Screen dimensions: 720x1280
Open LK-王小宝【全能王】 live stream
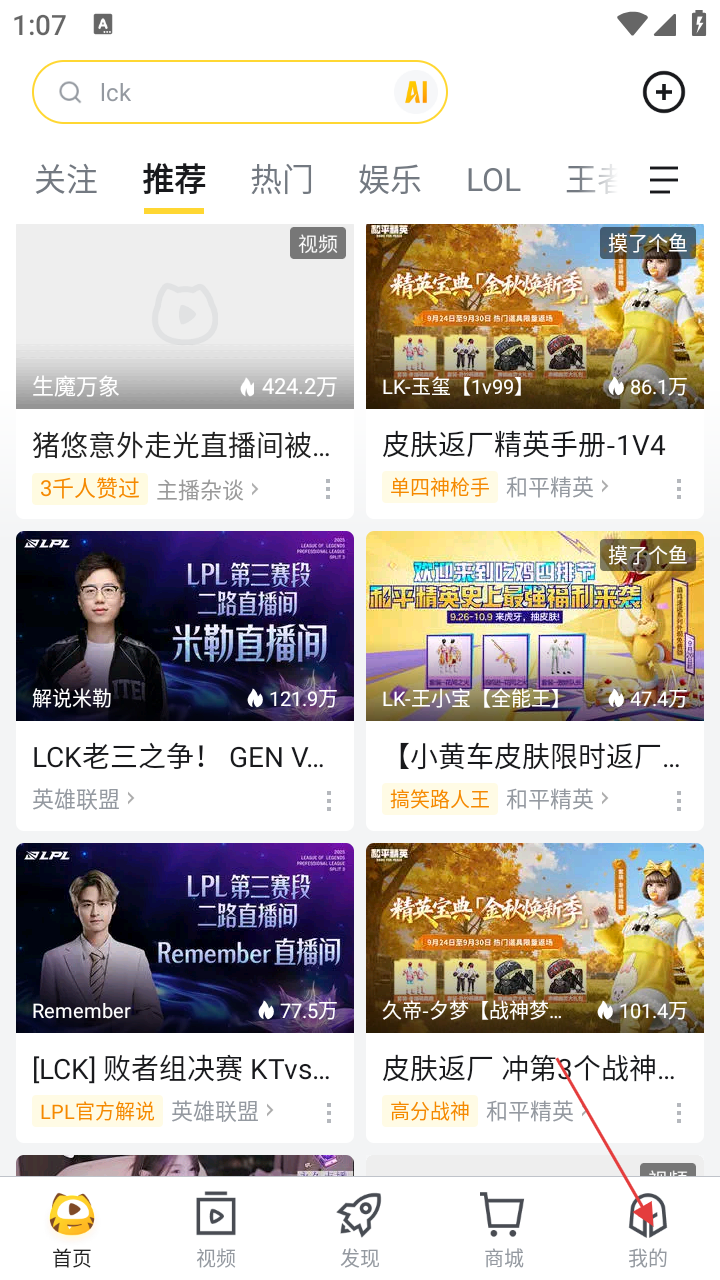pyautogui.click(x=535, y=626)
